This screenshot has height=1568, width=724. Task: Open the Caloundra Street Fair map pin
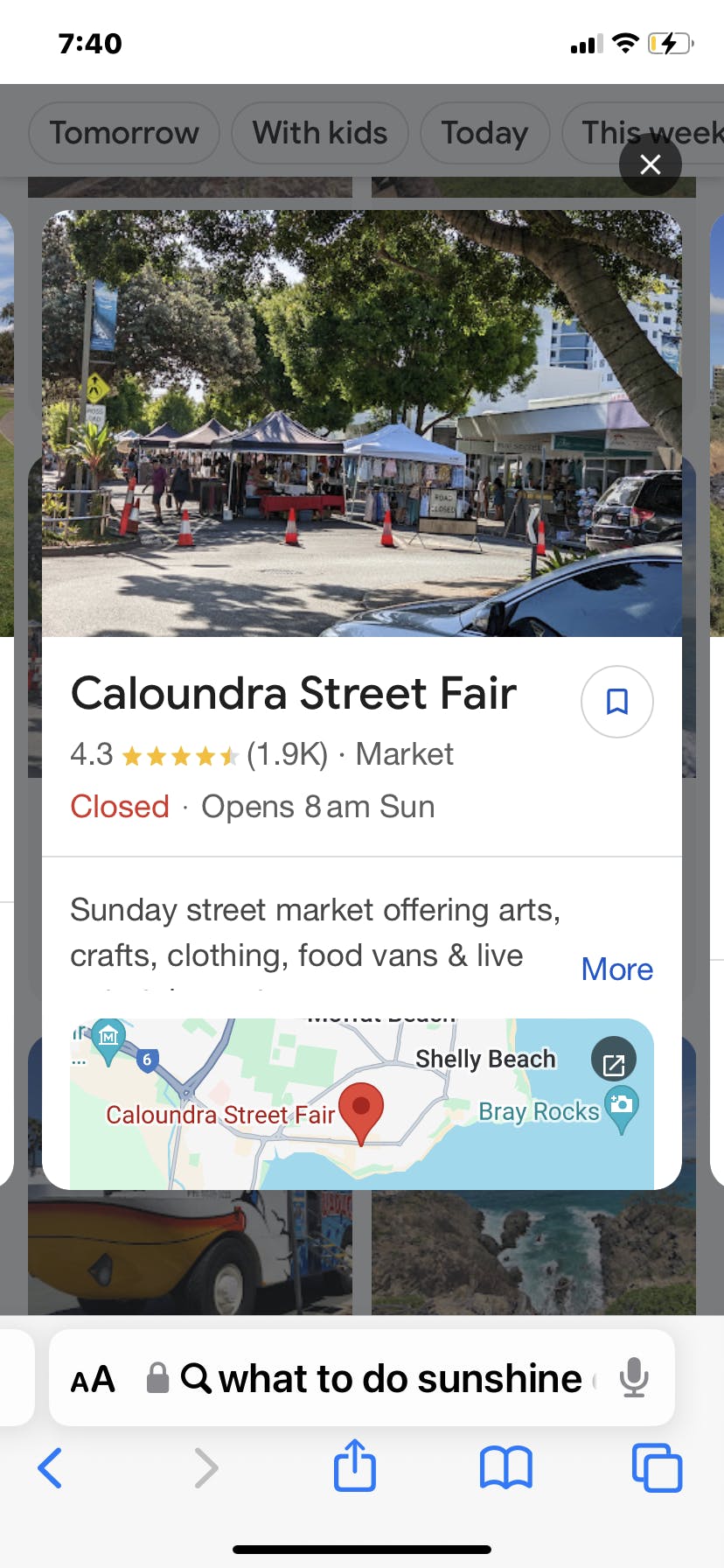(360, 1109)
